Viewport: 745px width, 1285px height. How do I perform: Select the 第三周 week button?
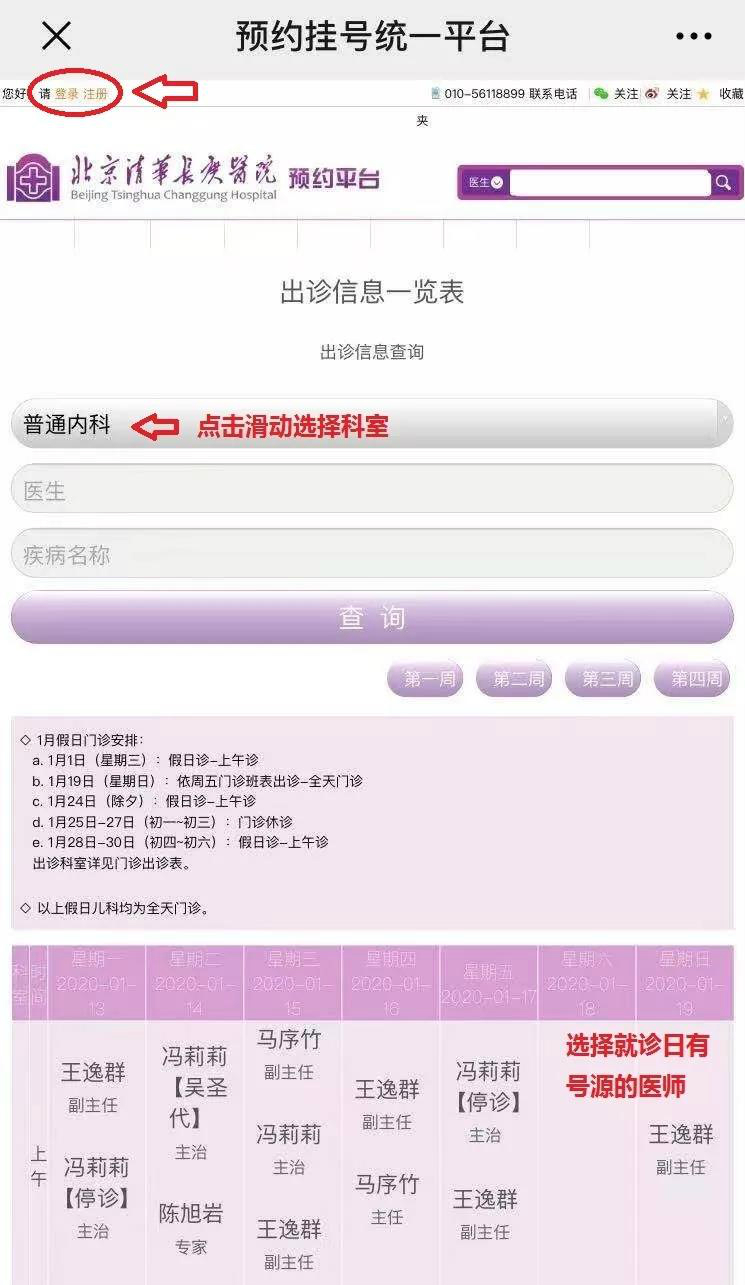point(604,680)
